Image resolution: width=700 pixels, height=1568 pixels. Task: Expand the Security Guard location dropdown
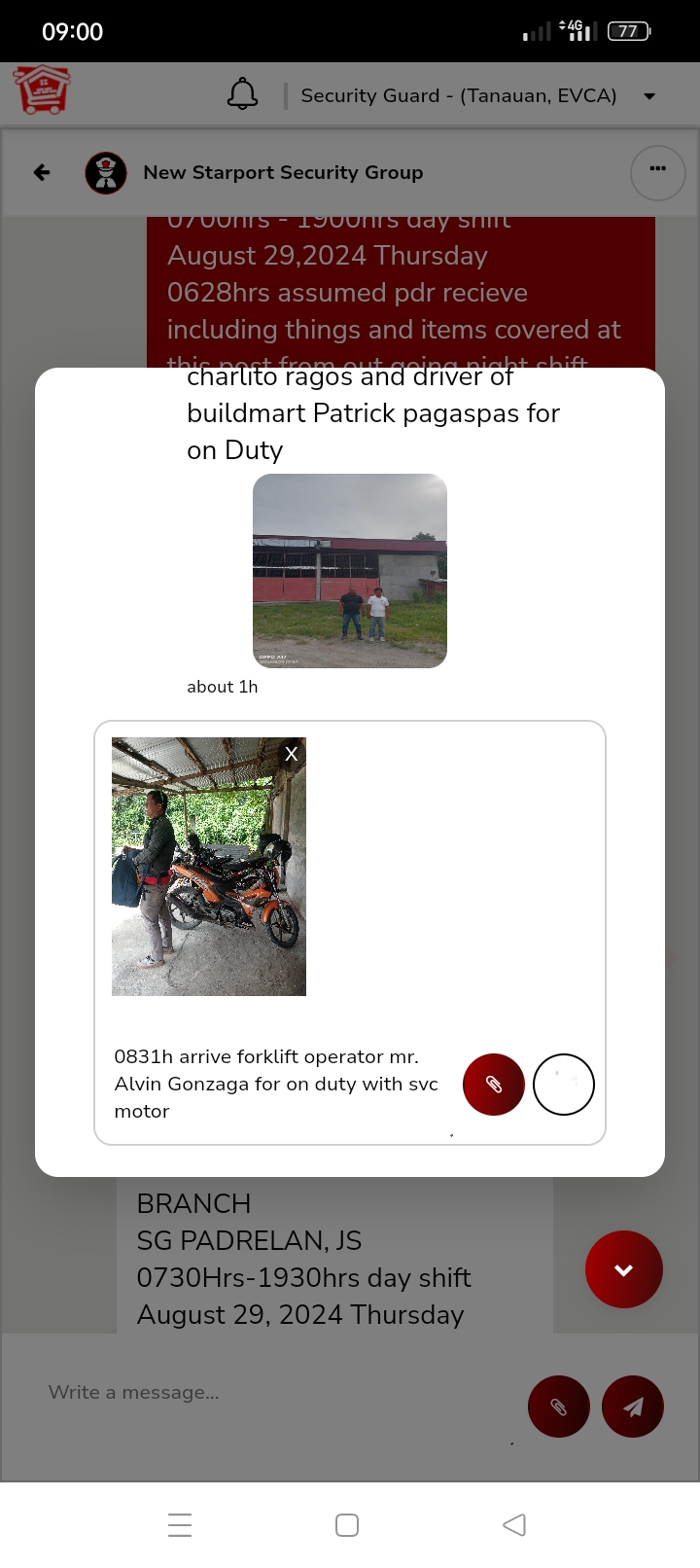coord(649,96)
